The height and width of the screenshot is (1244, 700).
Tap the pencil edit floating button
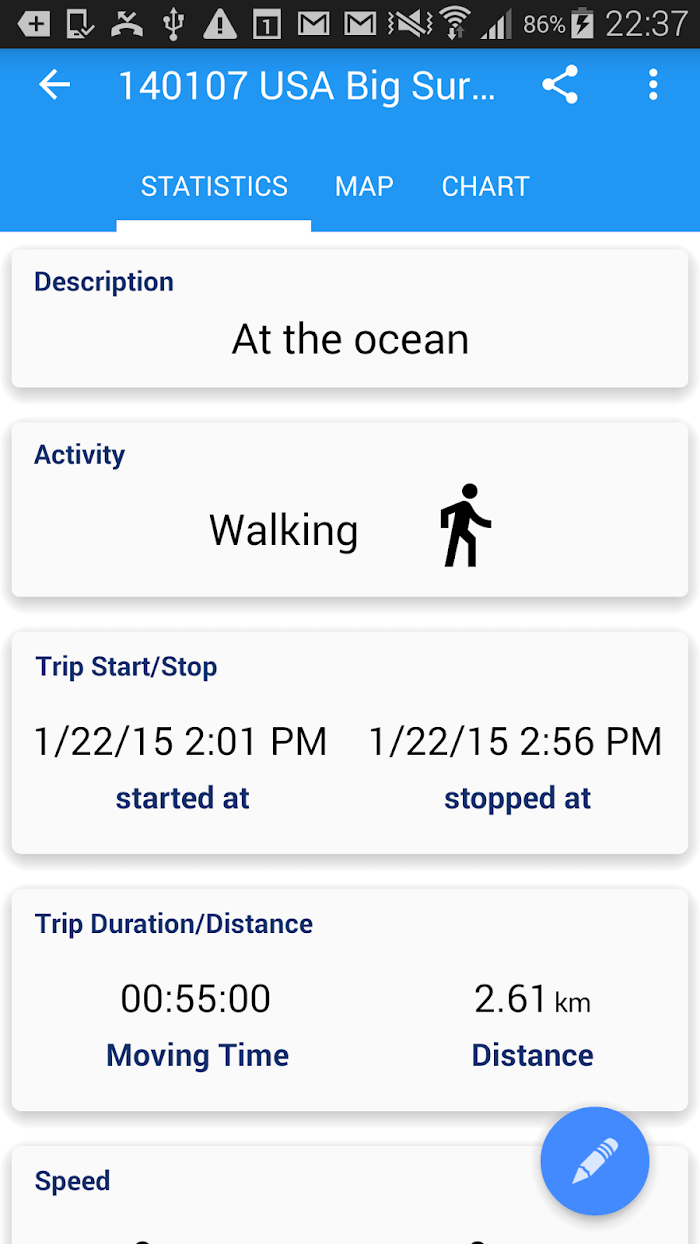point(595,1161)
